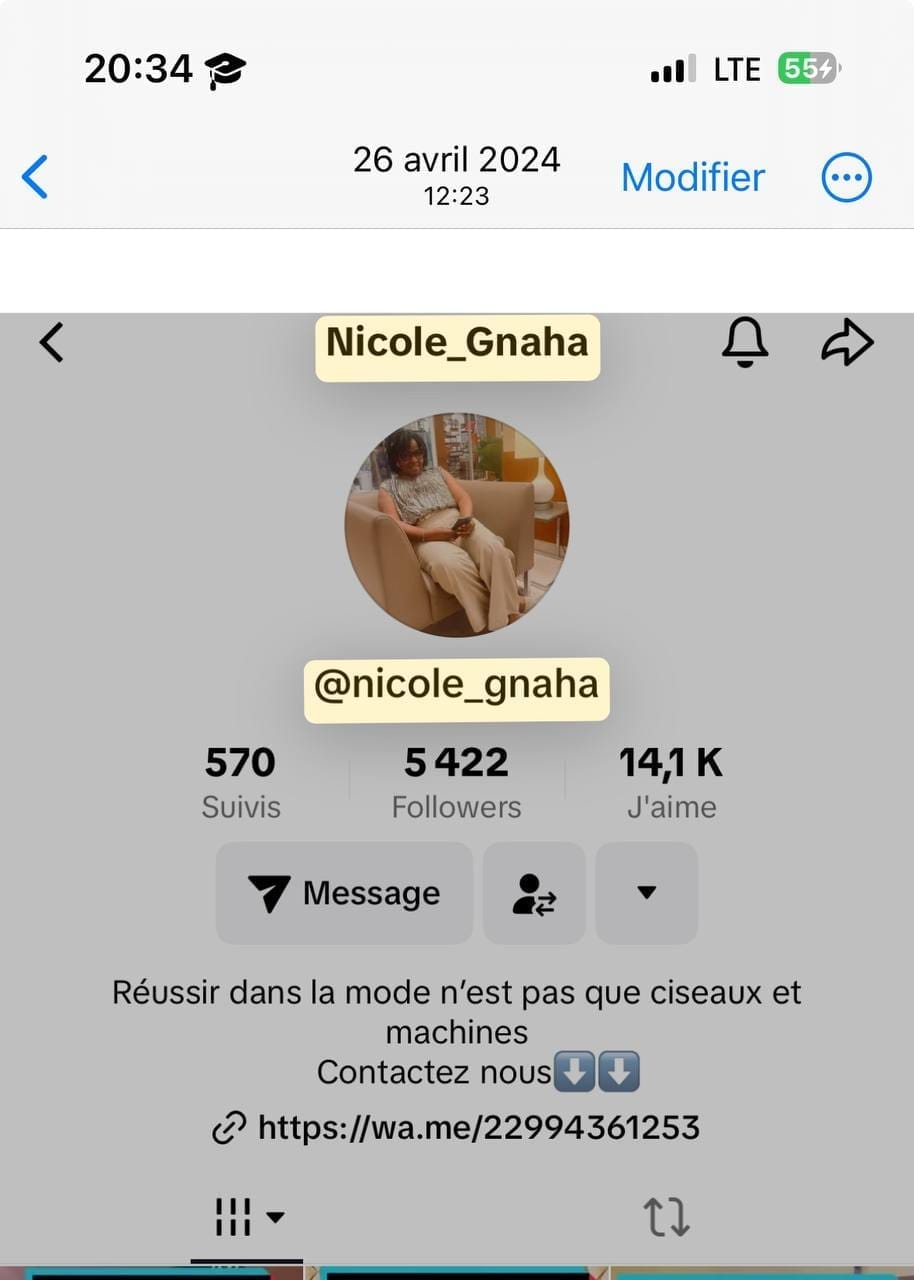Go back to the photo library
Image resolution: width=914 pixels, height=1280 pixels.
[36, 178]
